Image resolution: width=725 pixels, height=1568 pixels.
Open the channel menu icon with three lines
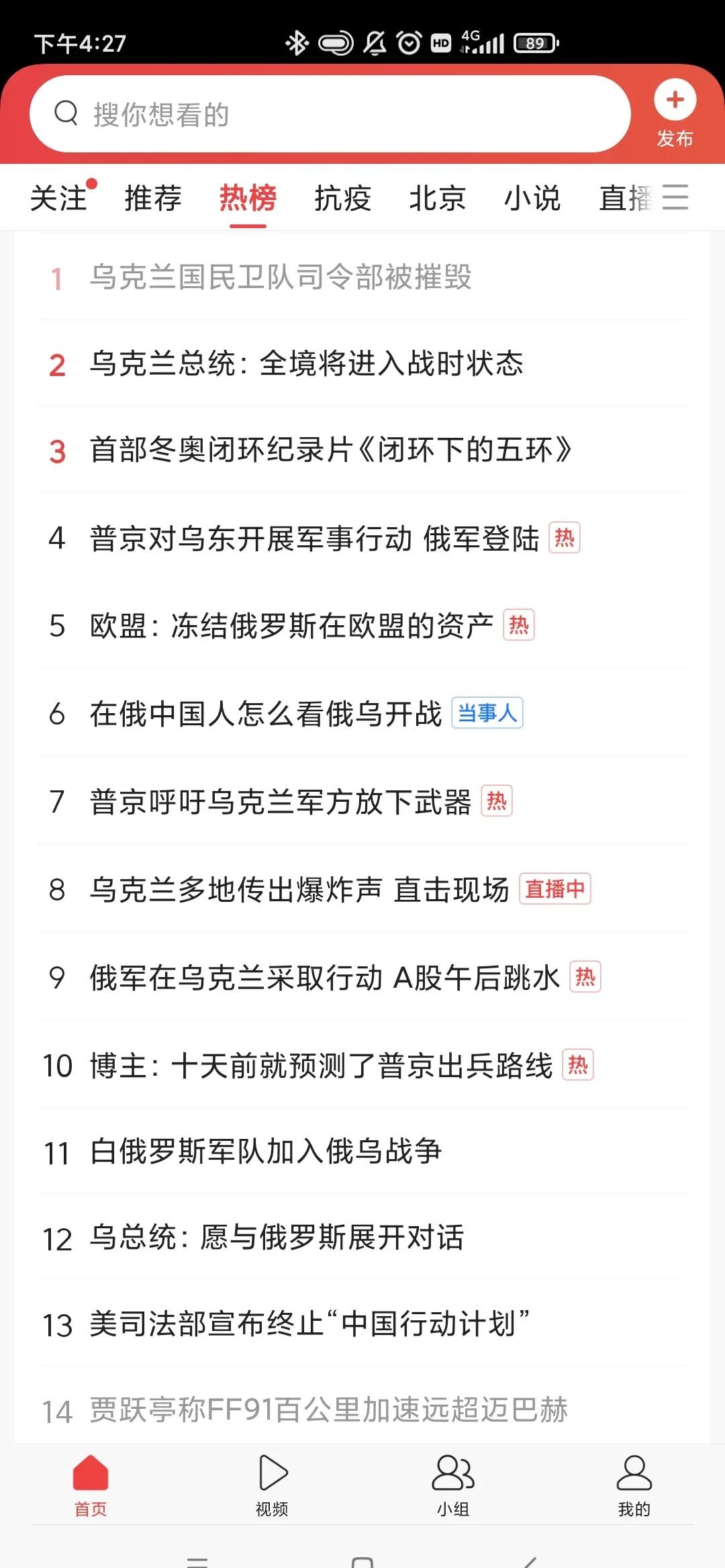[675, 197]
